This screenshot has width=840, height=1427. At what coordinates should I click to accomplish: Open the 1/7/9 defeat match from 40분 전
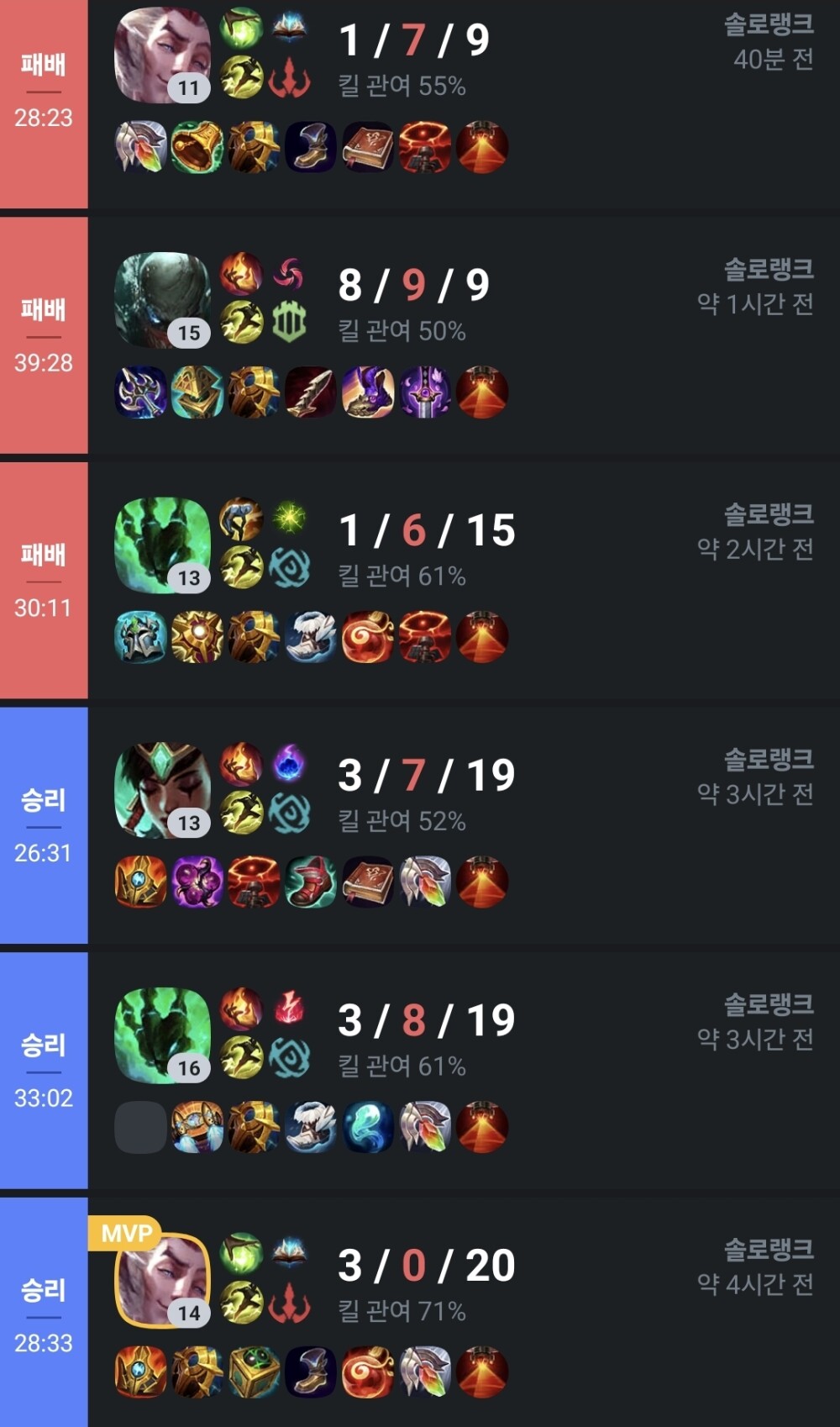588,101
